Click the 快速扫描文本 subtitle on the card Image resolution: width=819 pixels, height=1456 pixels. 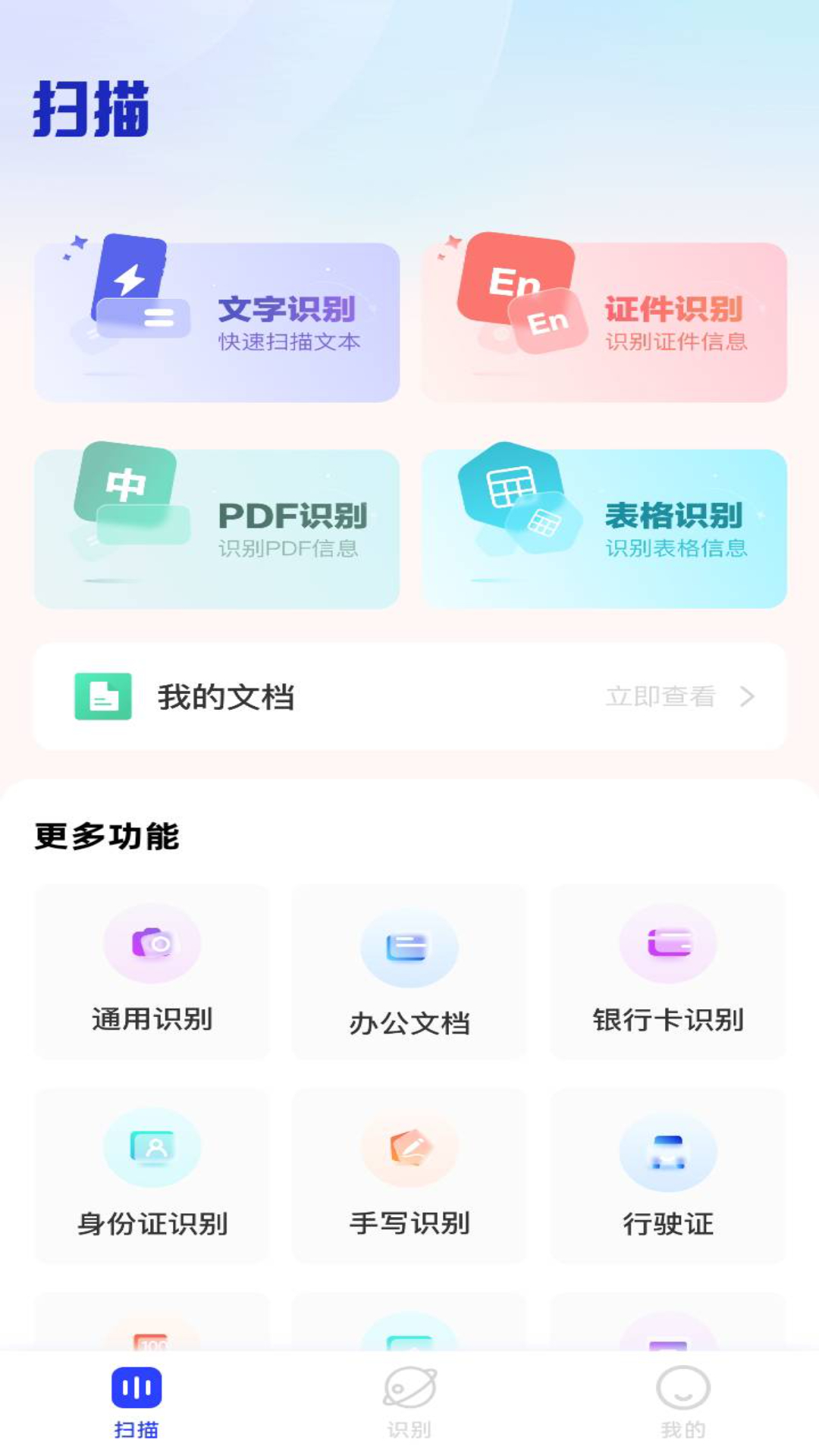click(290, 344)
